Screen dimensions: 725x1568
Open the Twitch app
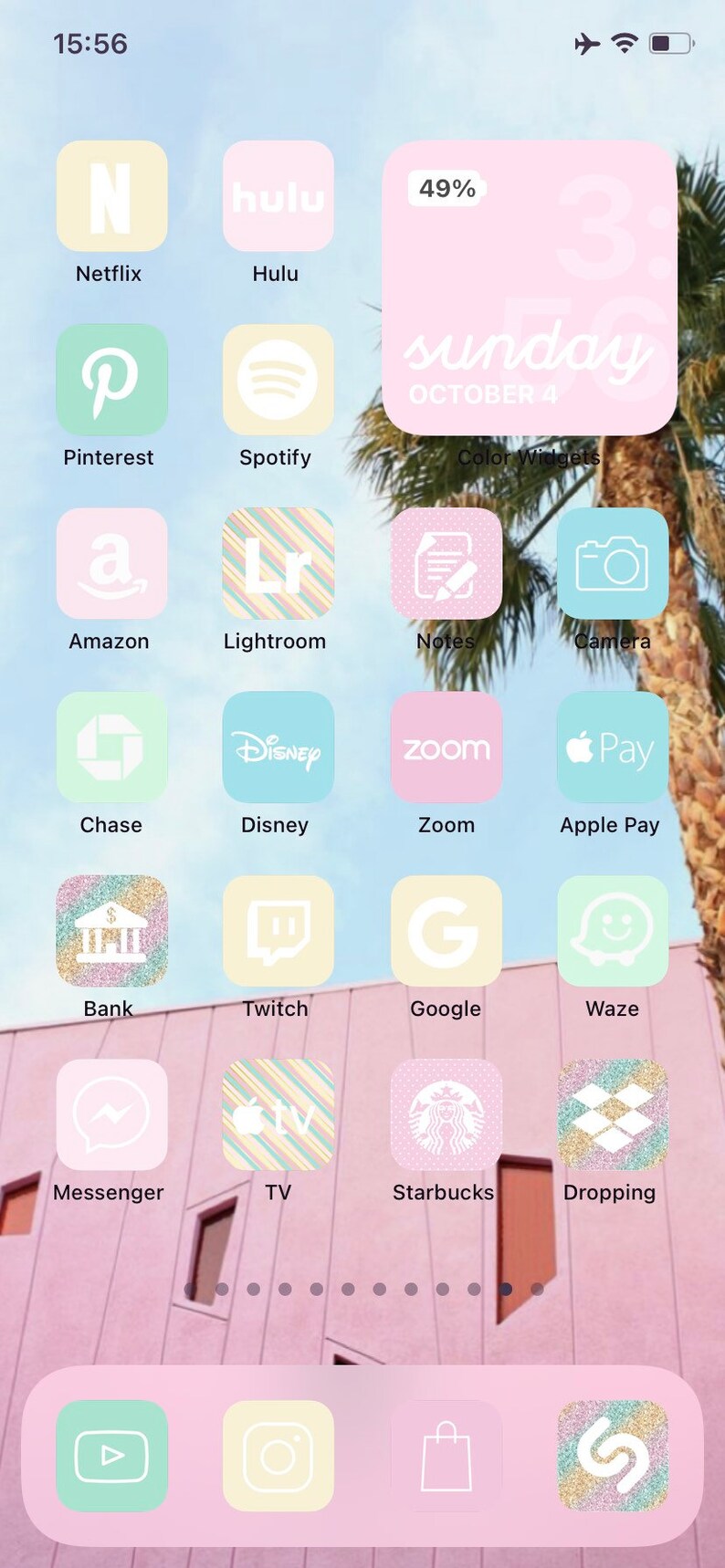pyautogui.click(x=278, y=931)
